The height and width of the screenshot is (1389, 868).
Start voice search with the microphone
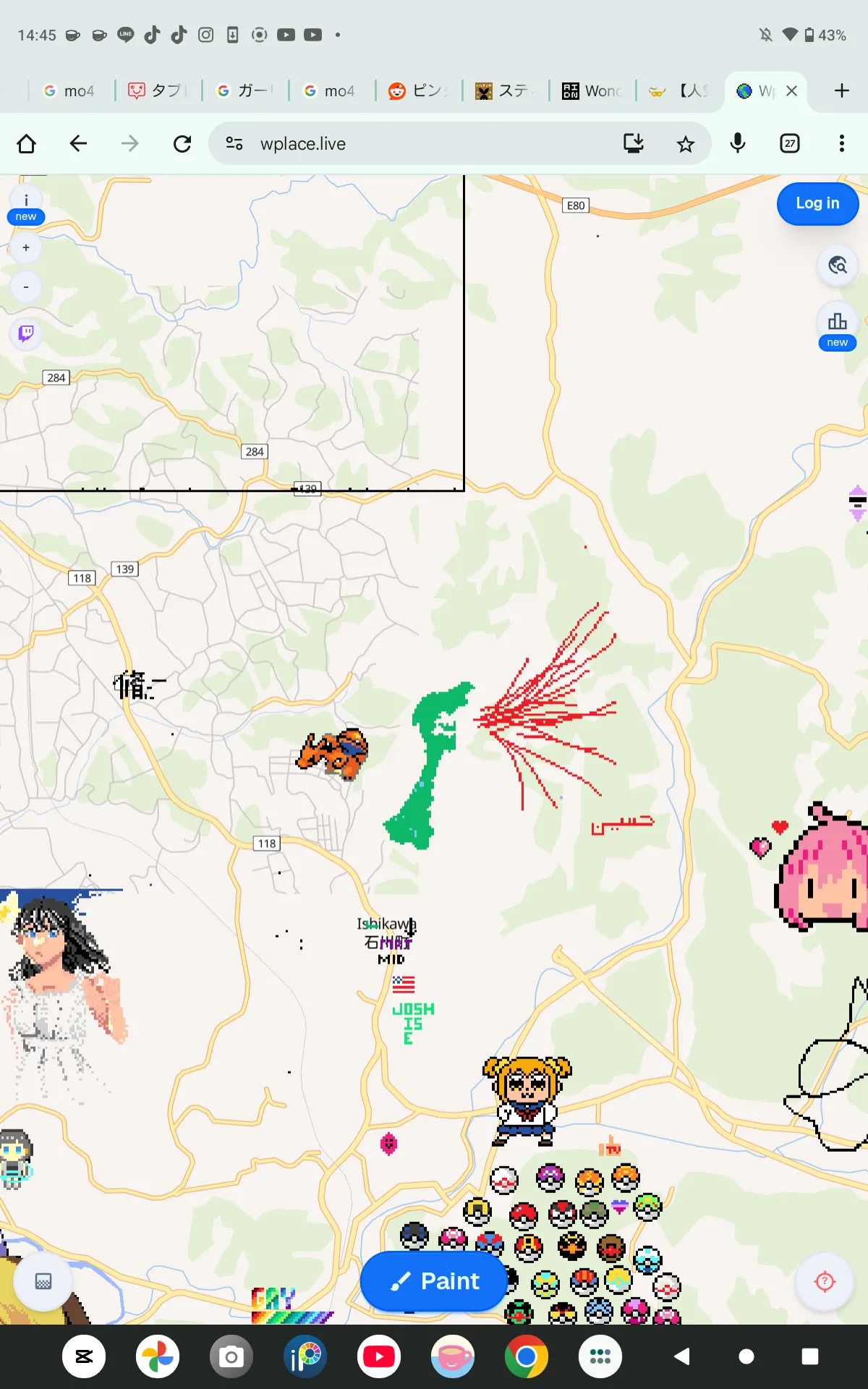[x=738, y=144]
